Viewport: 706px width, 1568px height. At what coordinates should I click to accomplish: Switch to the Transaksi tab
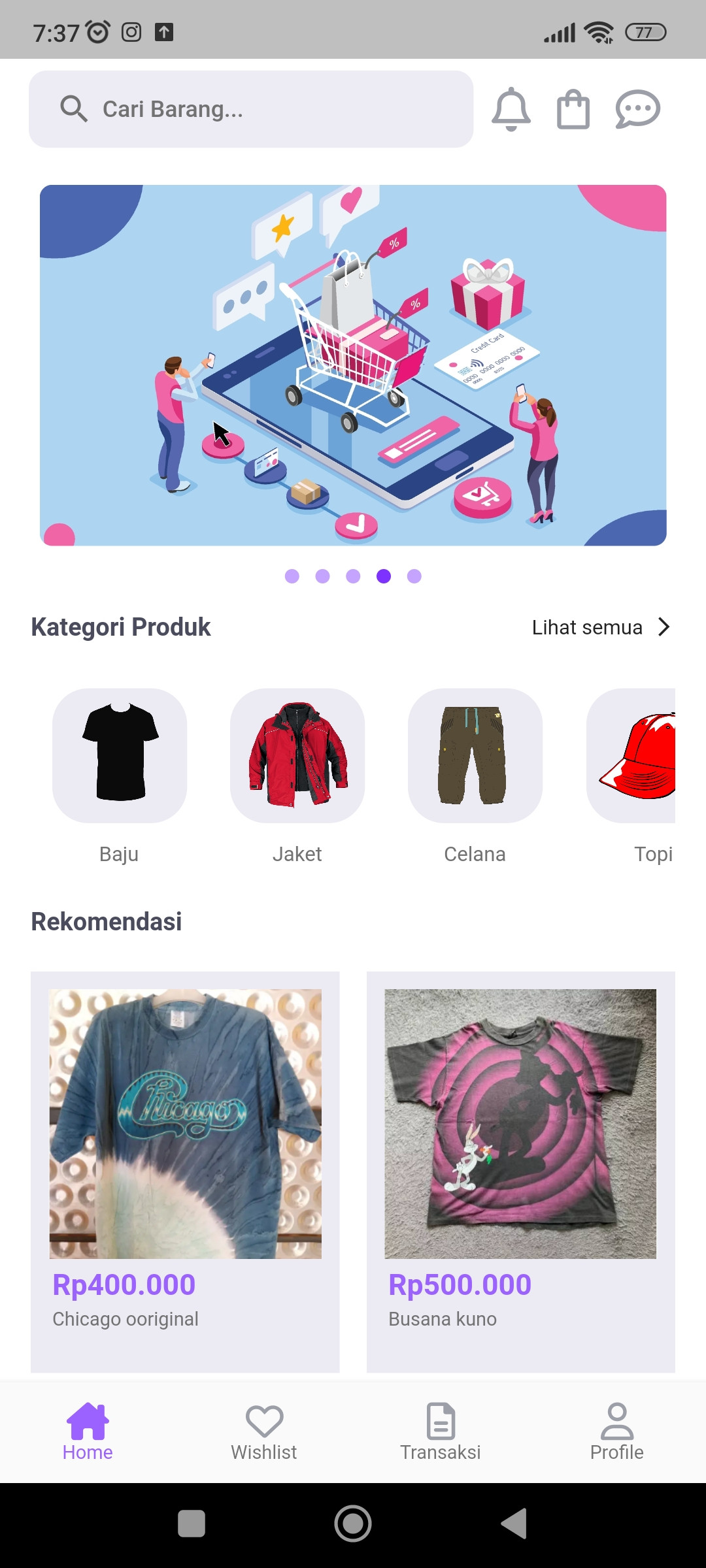click(441, 1432)
